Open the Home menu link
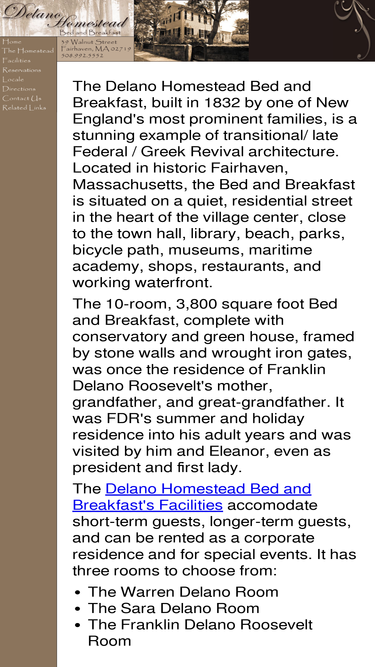 point(11,42)
